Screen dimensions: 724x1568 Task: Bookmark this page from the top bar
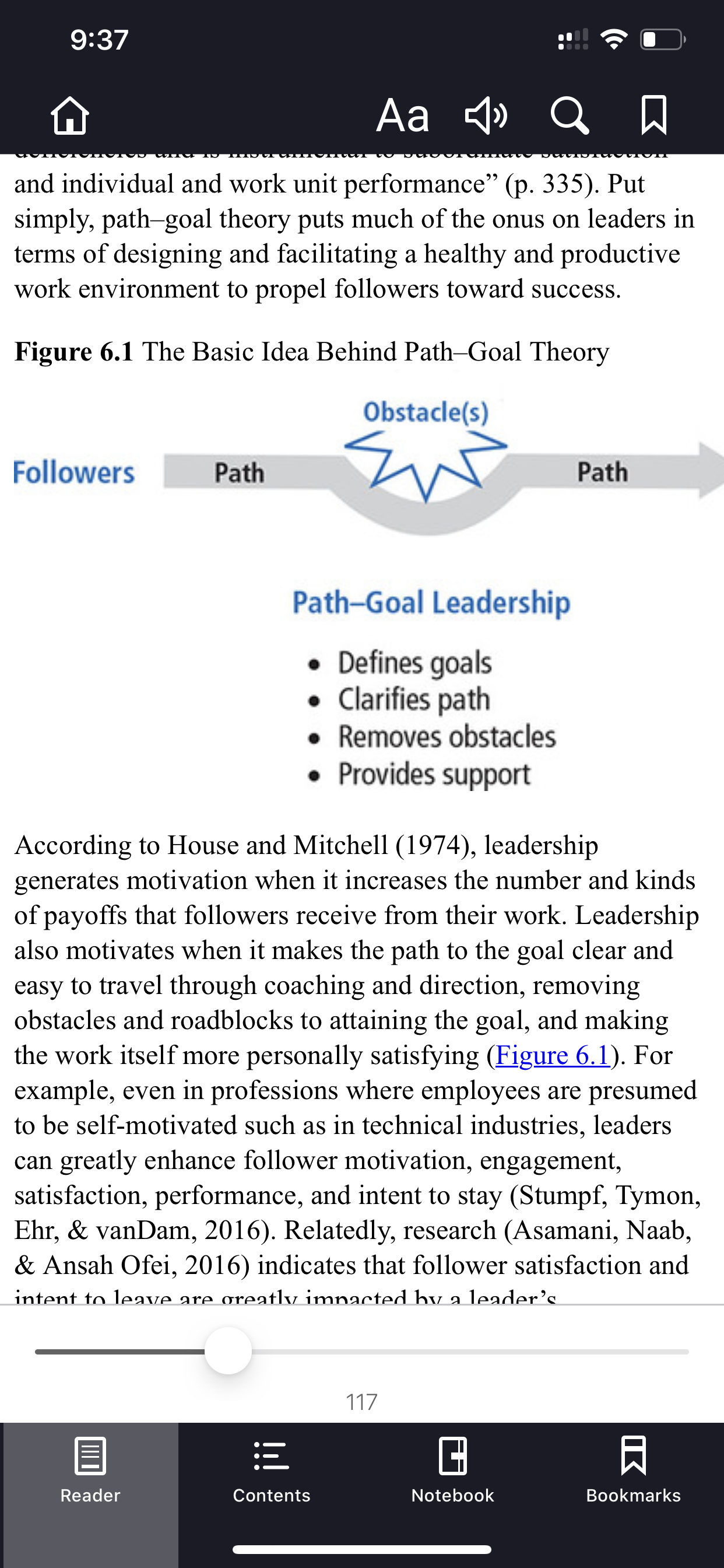654,115
